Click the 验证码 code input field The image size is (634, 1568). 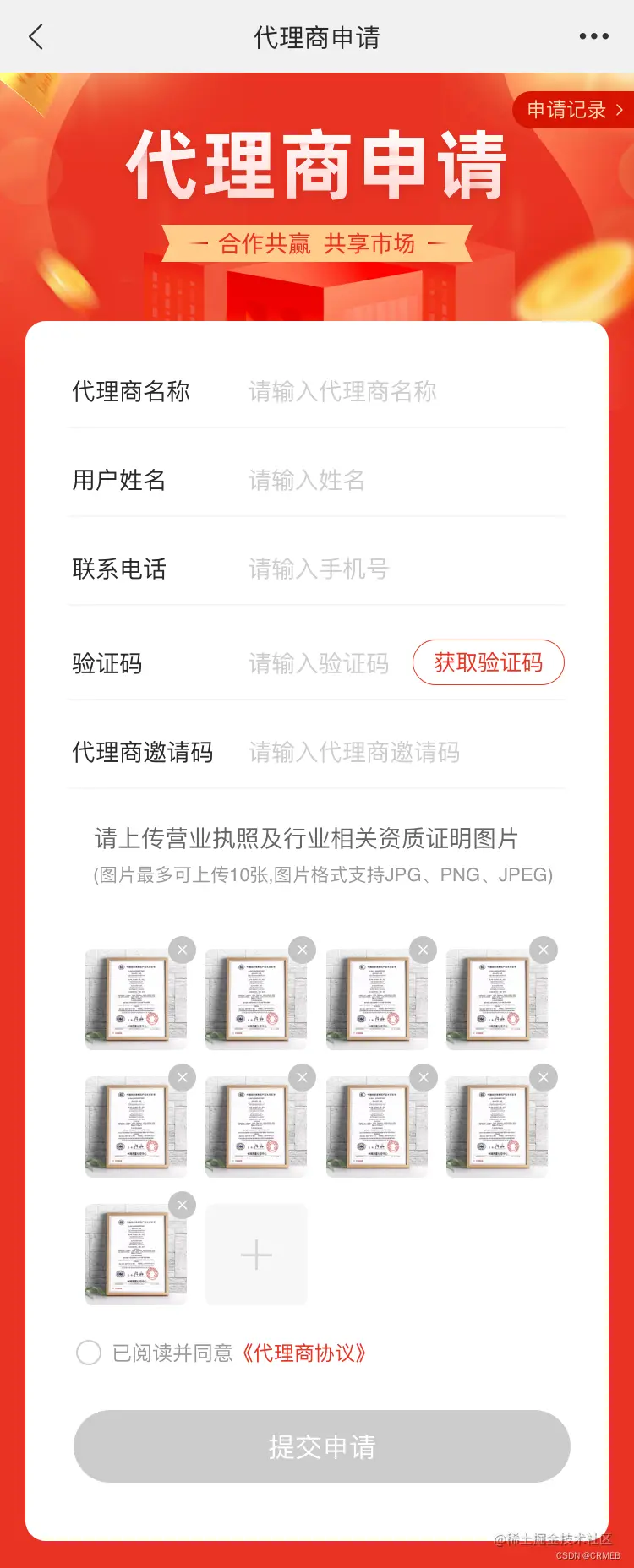point(317,664)
